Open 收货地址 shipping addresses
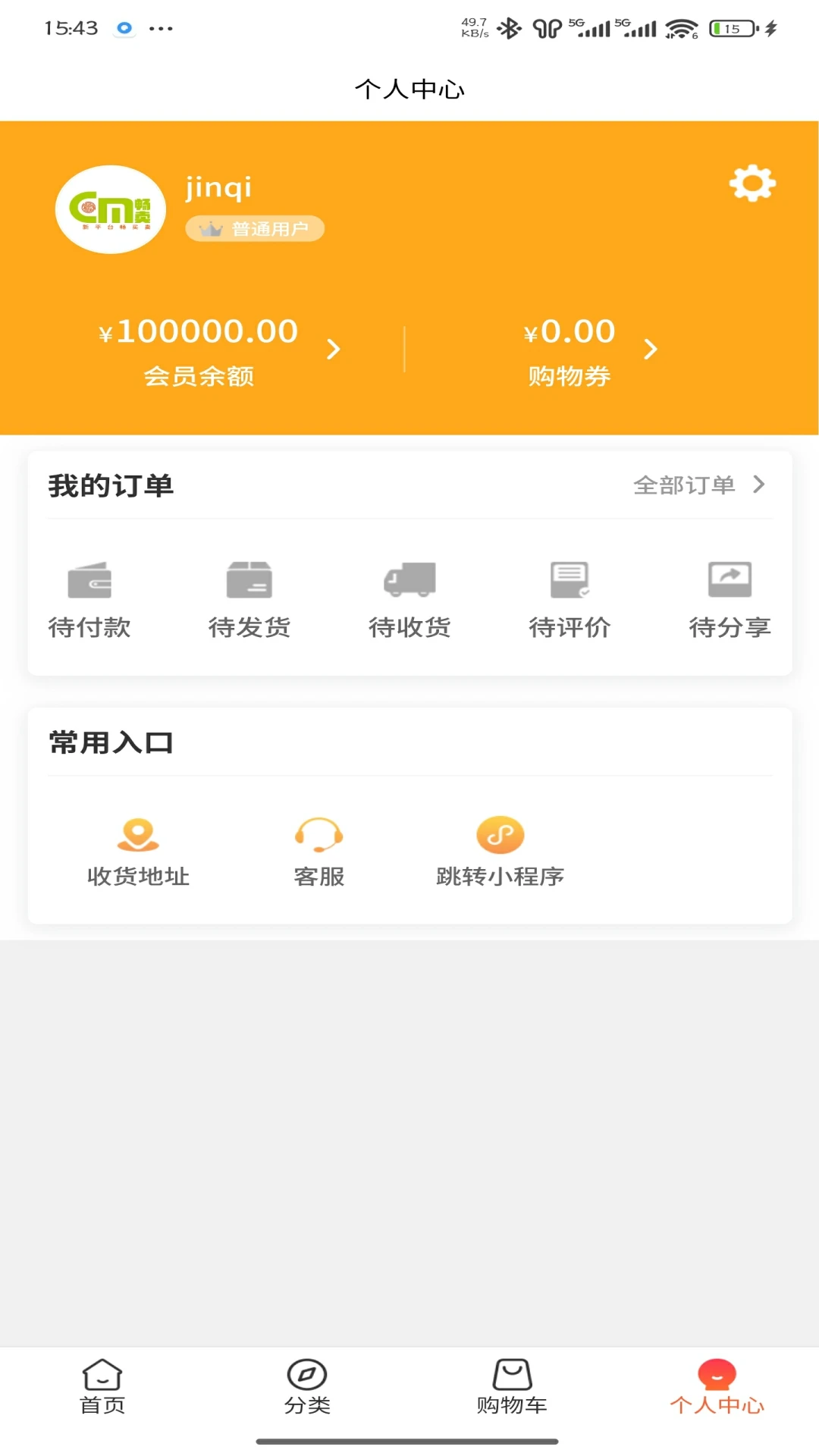Screen dimensions: 819x1456 coord(138,852)
